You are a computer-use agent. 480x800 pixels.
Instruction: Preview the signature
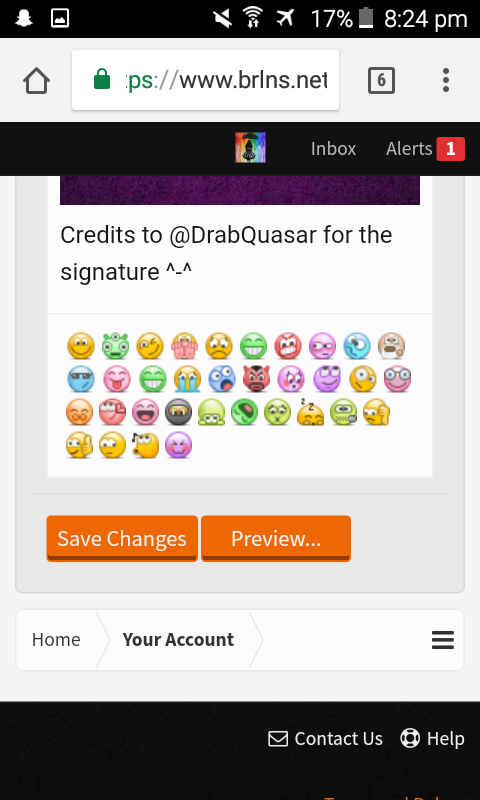(276, 539)
